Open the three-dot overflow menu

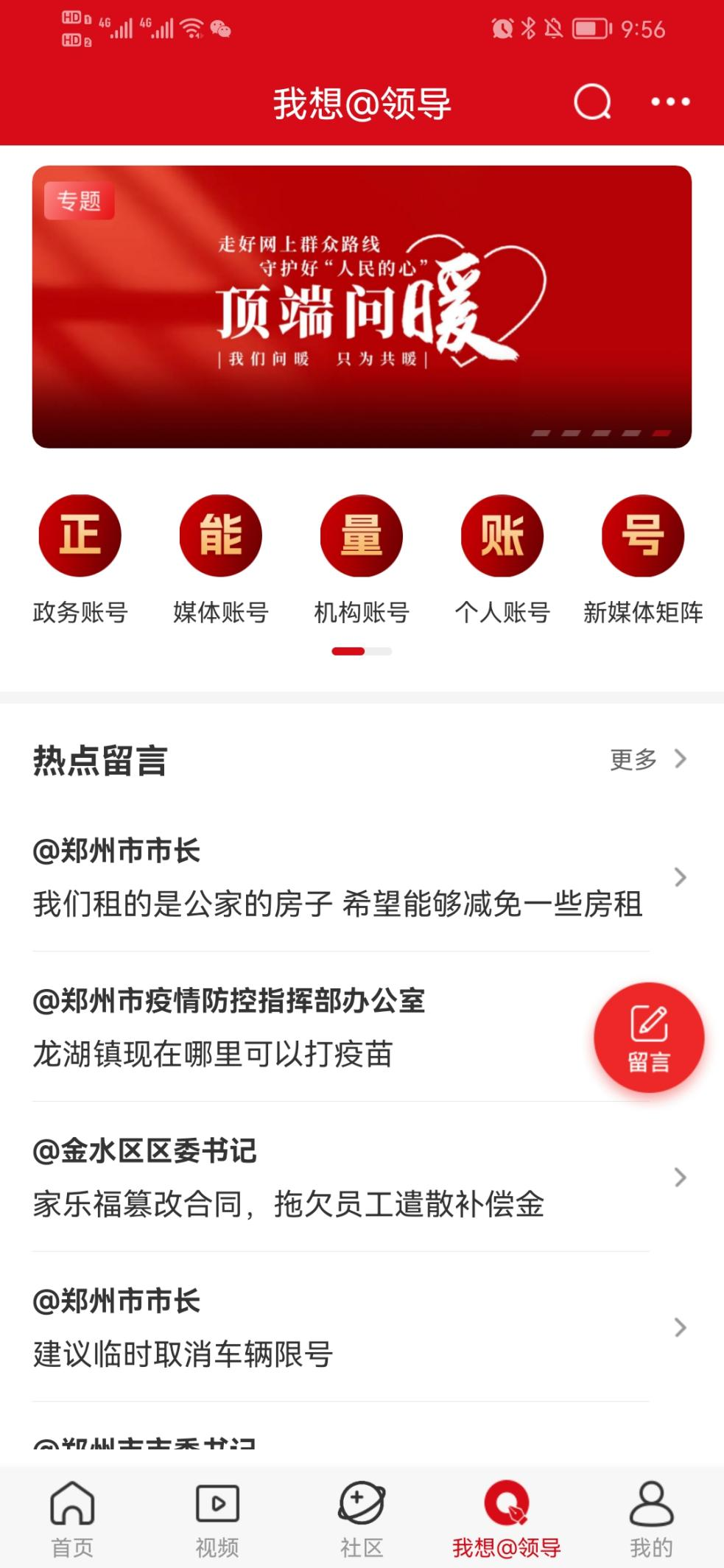(x=670, y=102)
